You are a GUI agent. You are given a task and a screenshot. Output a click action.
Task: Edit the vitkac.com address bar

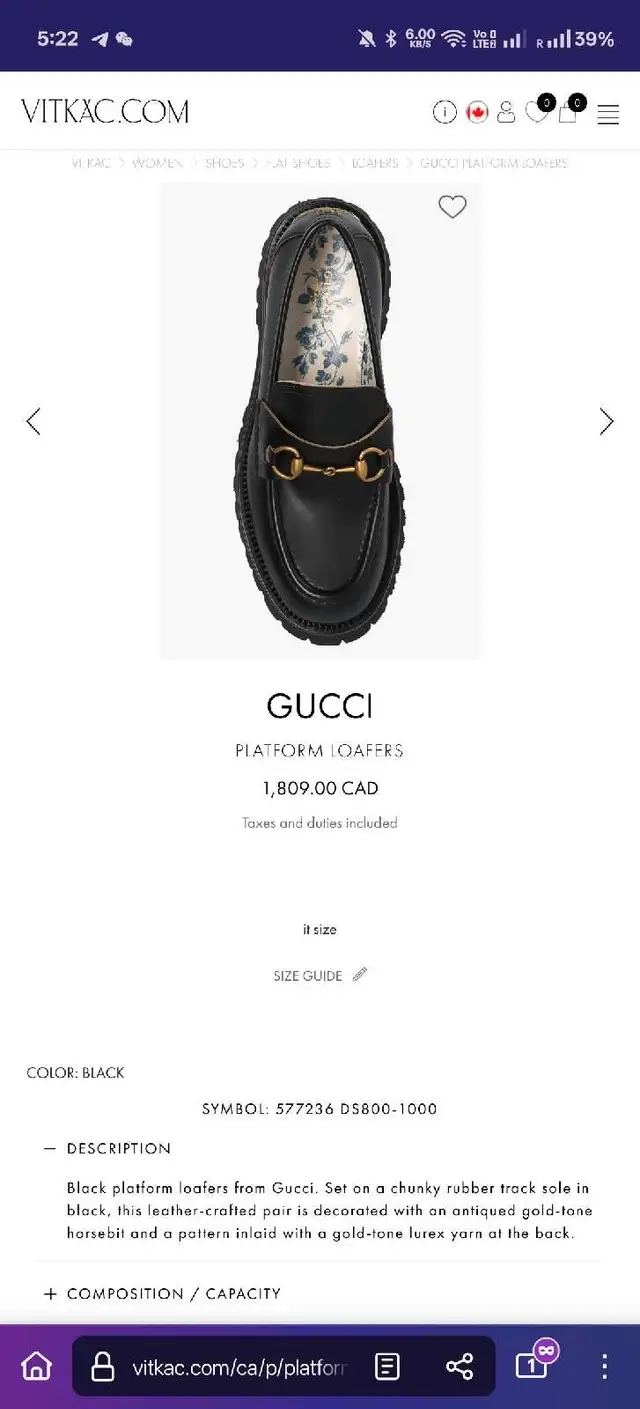pyautogui.click(x=240, y=1367)
